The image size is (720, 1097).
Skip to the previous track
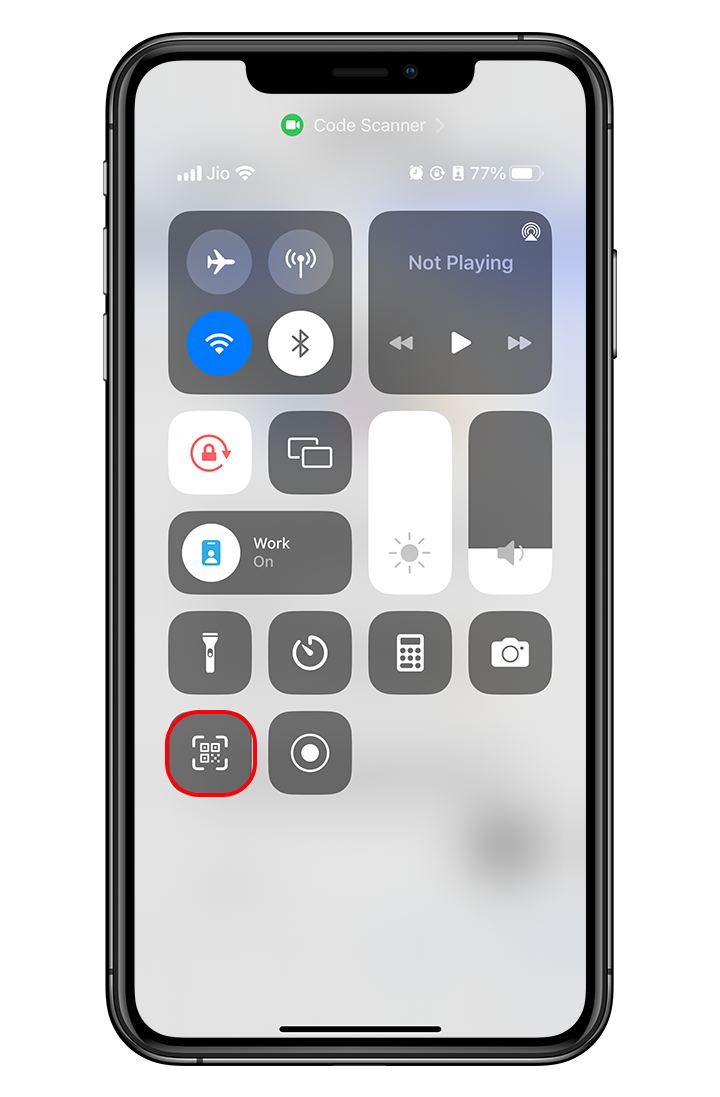[401, 343]
